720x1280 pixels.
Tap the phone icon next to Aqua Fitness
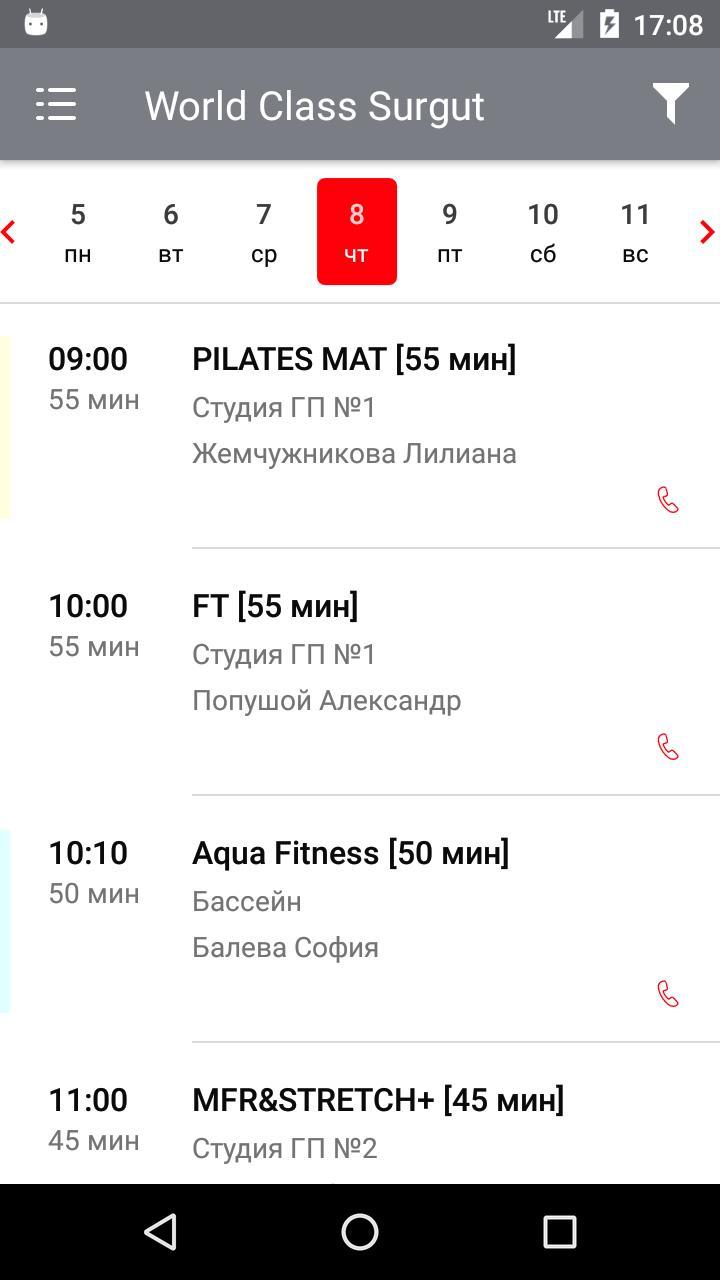pyautogui.click(x=668, y=993)
